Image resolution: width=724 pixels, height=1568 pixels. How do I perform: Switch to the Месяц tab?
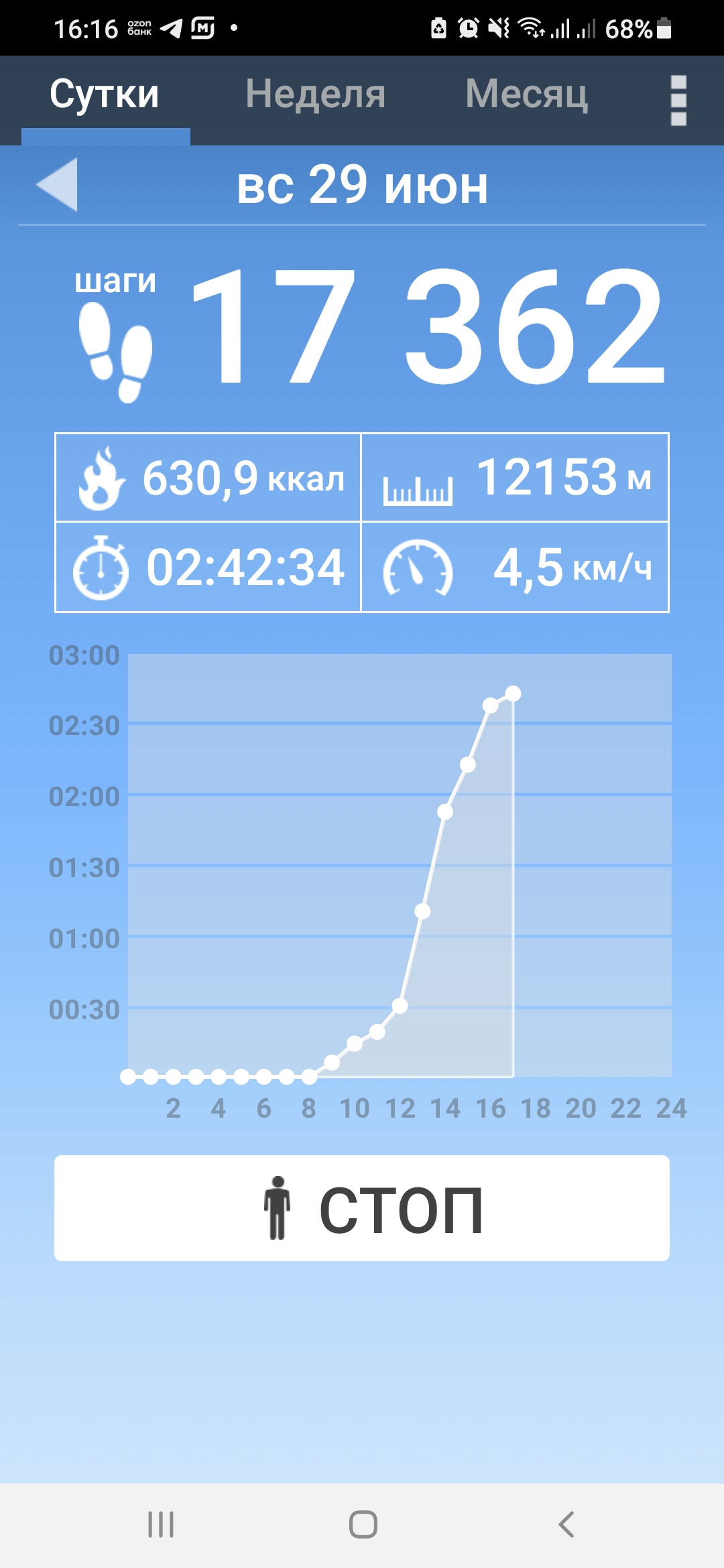[x=526, y=94]
